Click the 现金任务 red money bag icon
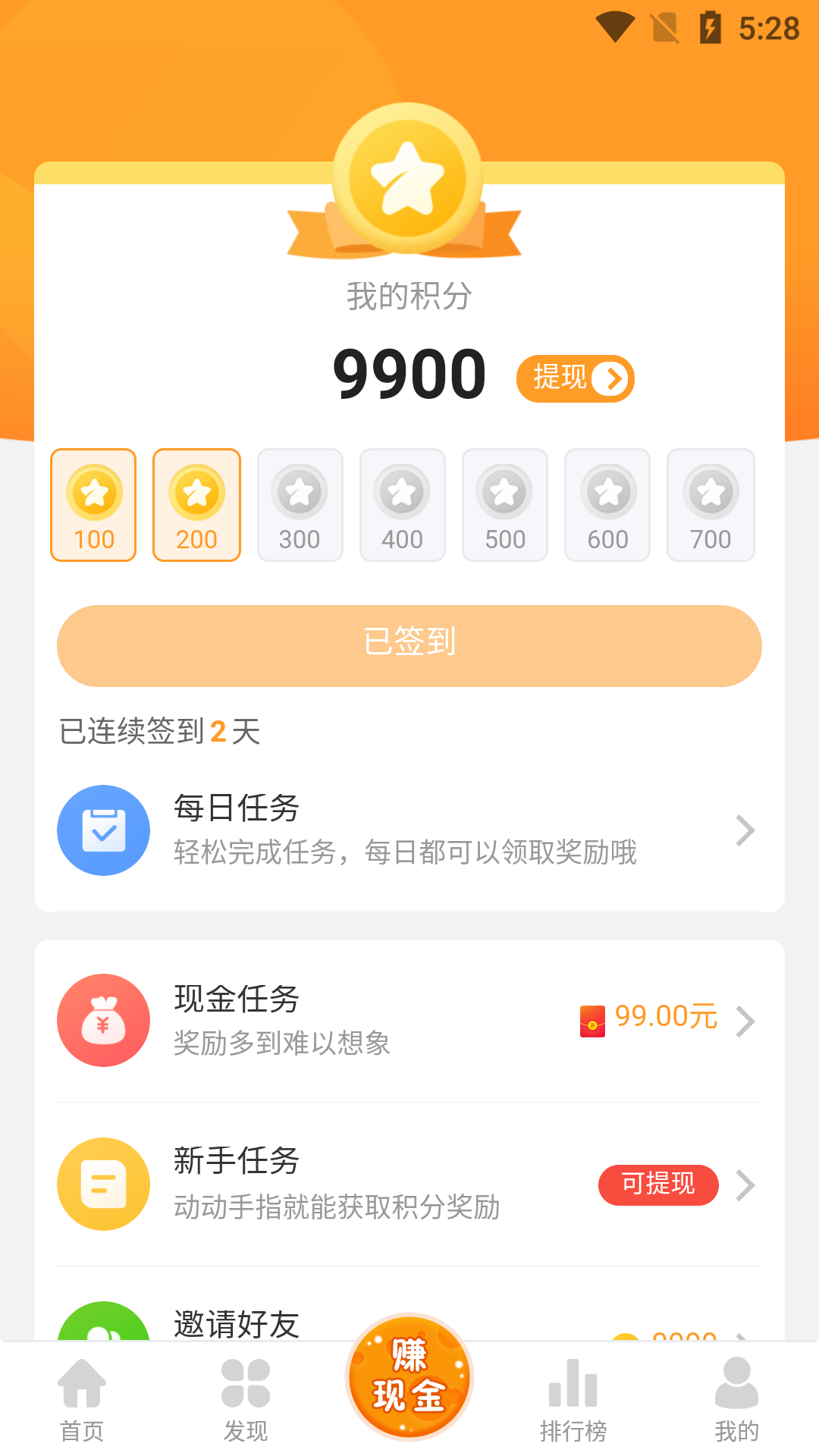 104,1020
